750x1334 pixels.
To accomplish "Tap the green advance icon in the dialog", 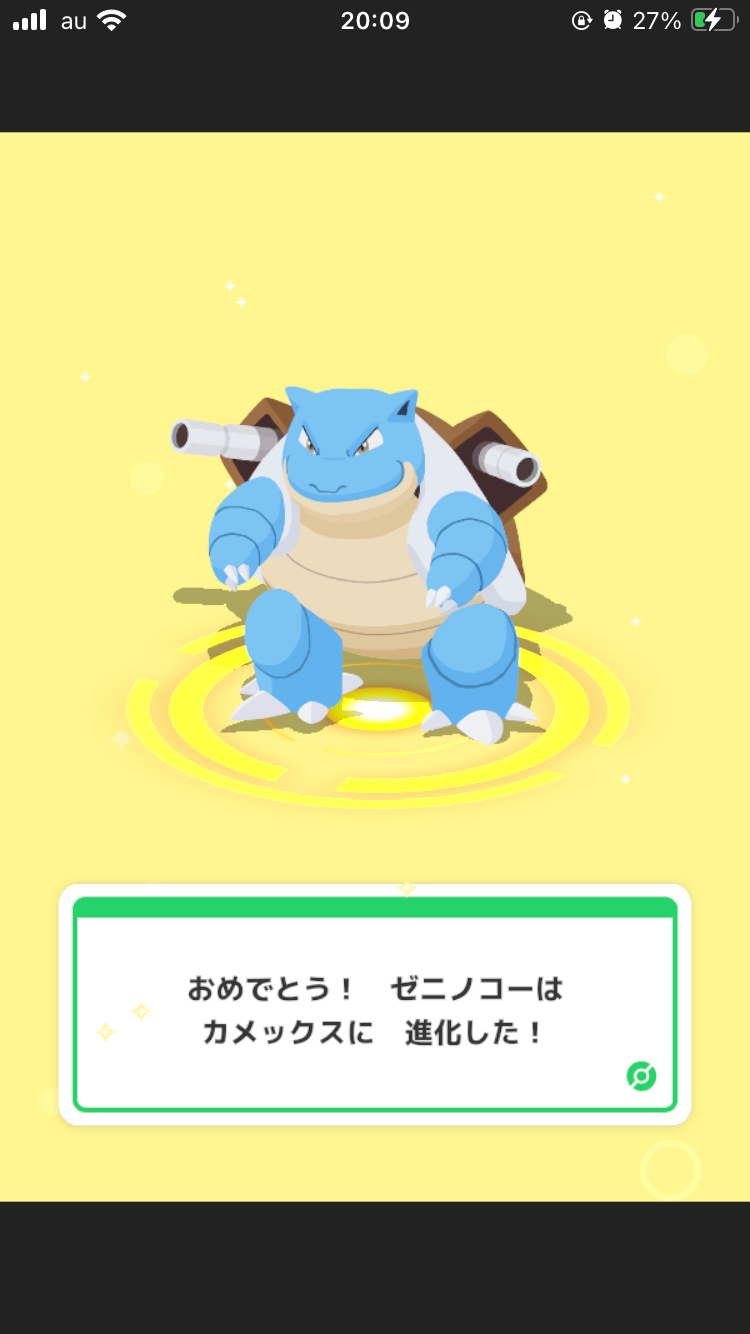I will click(x=641, y=1076).
